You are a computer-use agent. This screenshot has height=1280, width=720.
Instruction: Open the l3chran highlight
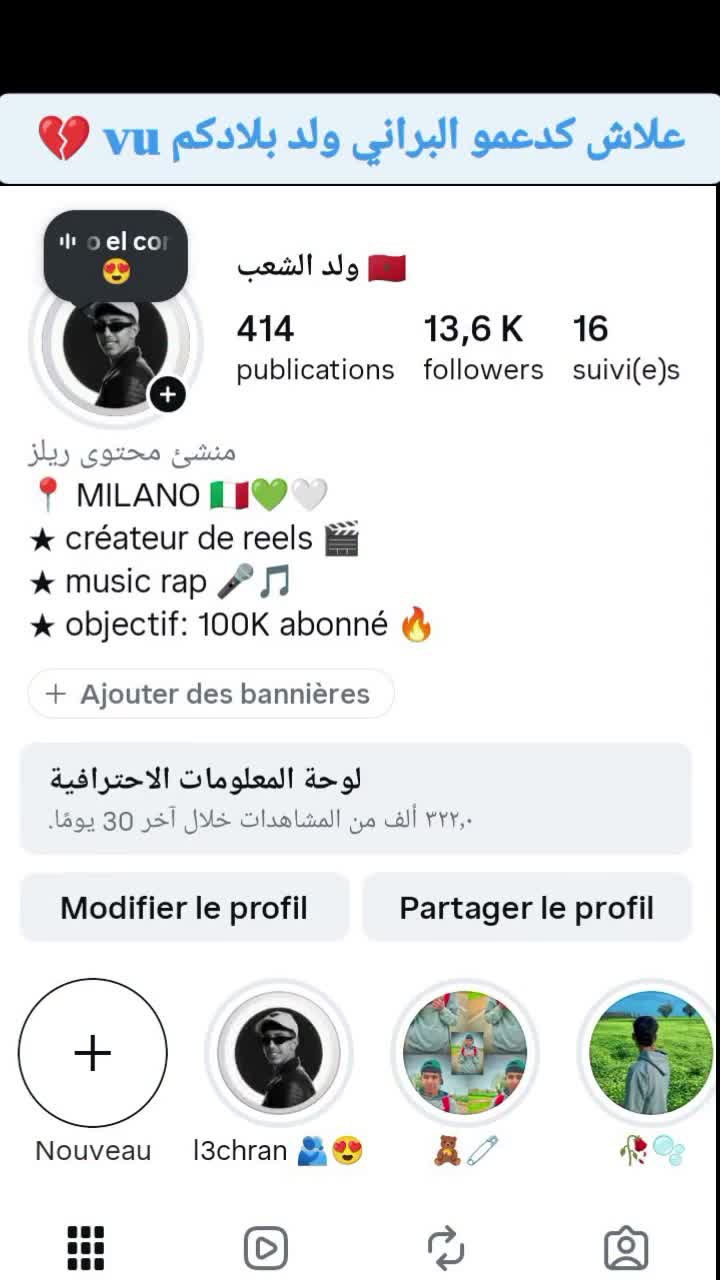point(279,1053)
